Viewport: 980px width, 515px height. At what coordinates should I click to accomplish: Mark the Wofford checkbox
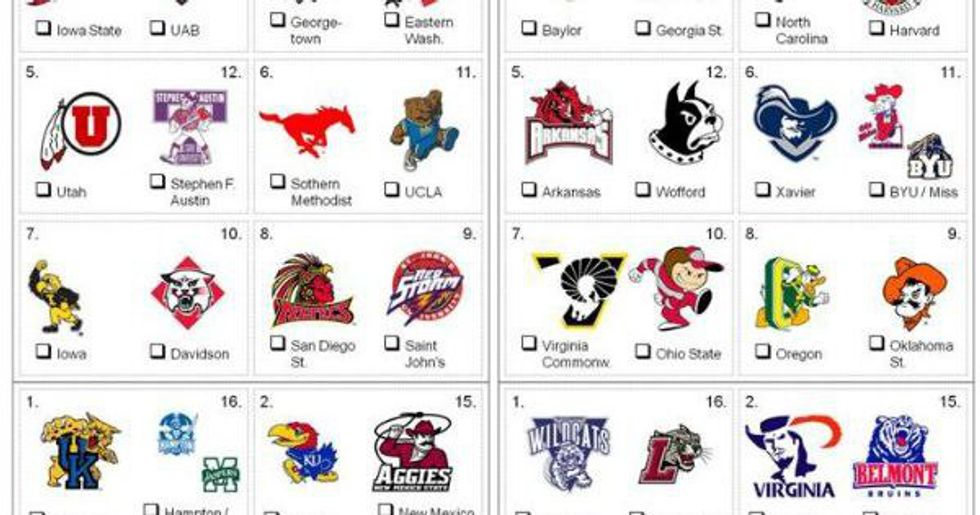point(642,189)
